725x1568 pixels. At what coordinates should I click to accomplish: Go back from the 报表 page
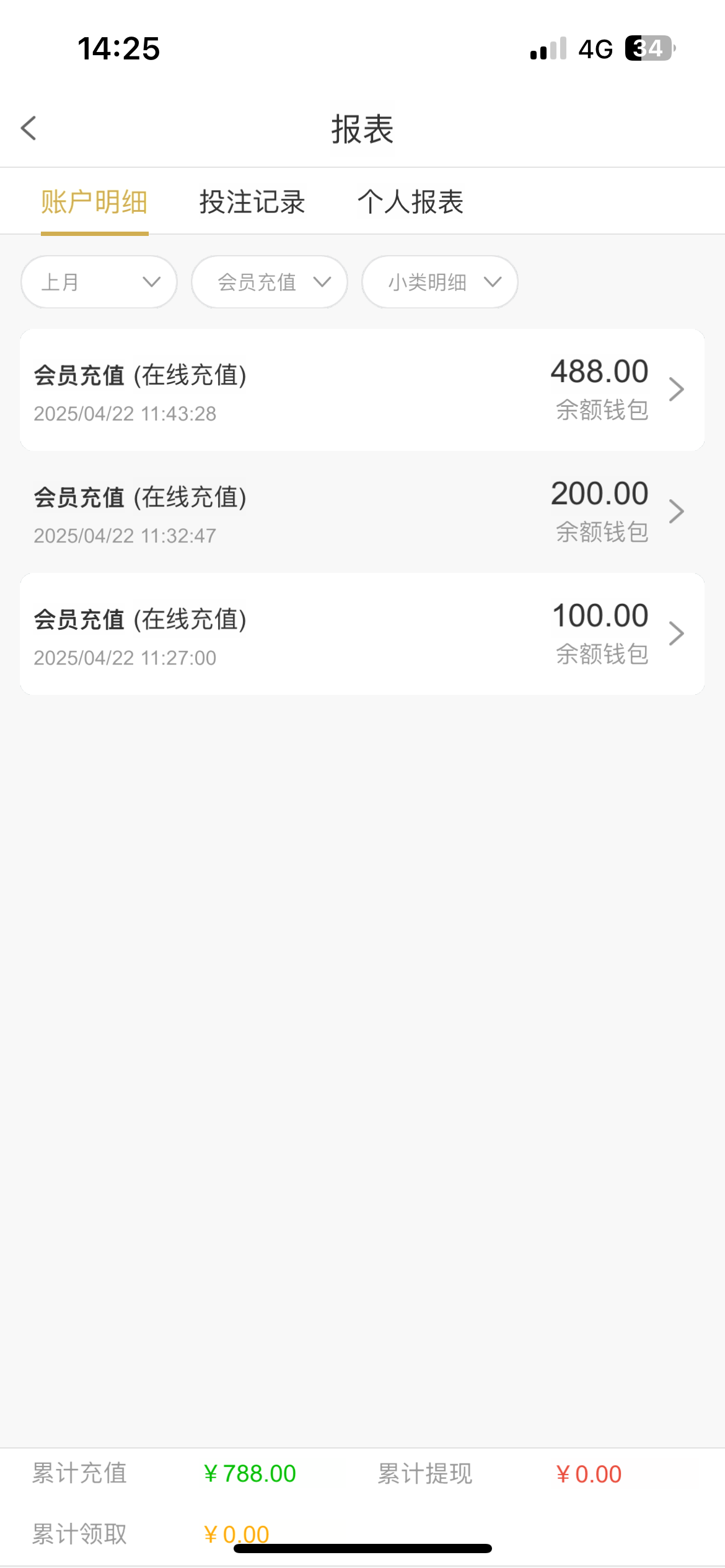pyautogui.click(x=29, y=129)
